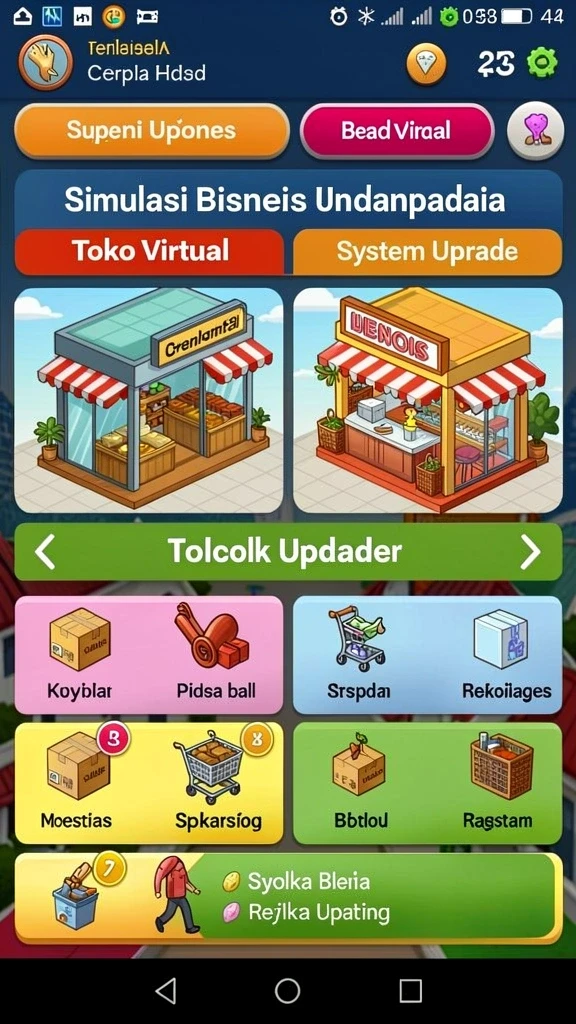Open the gold gem badge
Image resolution: width=576 pixels, height=1024 pixels.
click(427, 64)
